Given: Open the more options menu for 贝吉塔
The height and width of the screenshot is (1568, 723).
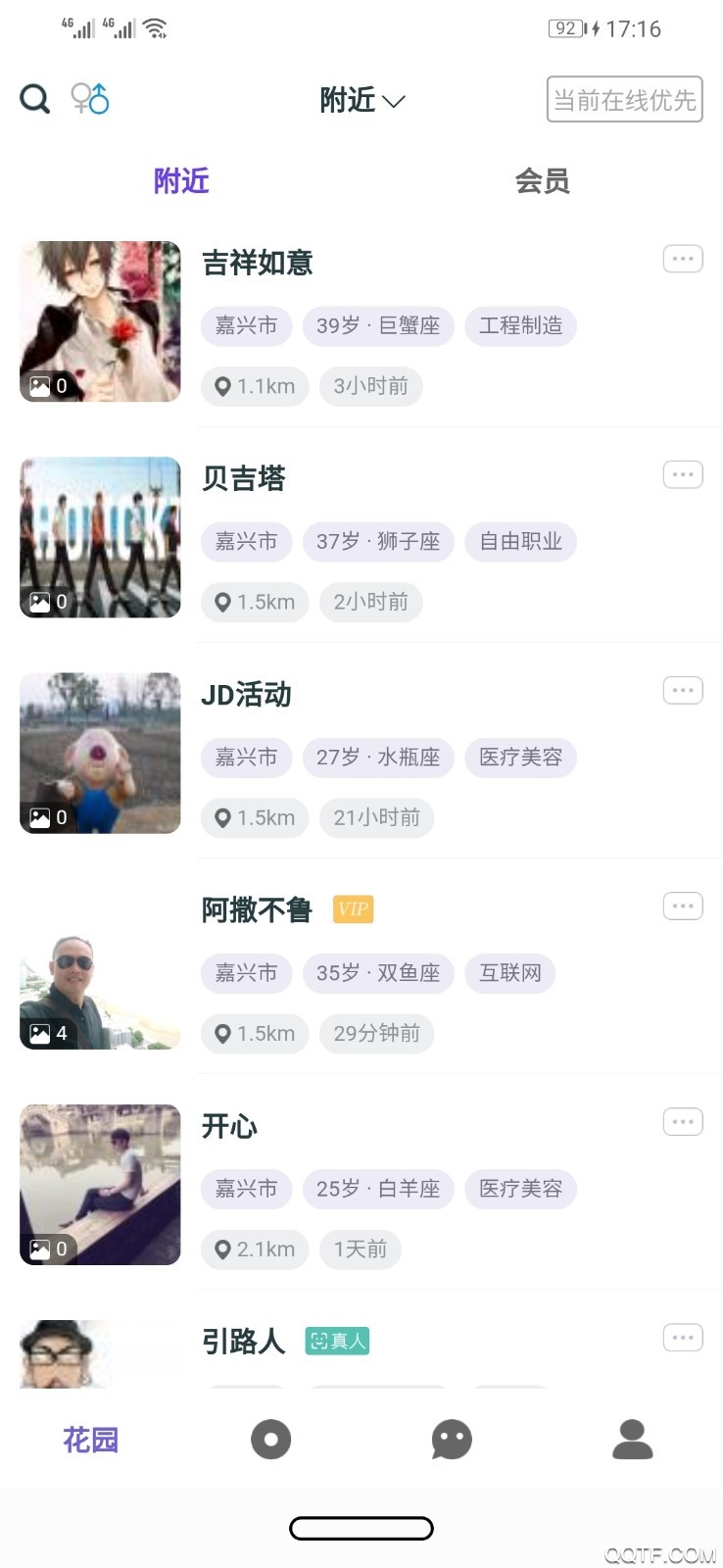Looking at the screenshot, I should tap(683, 474).
